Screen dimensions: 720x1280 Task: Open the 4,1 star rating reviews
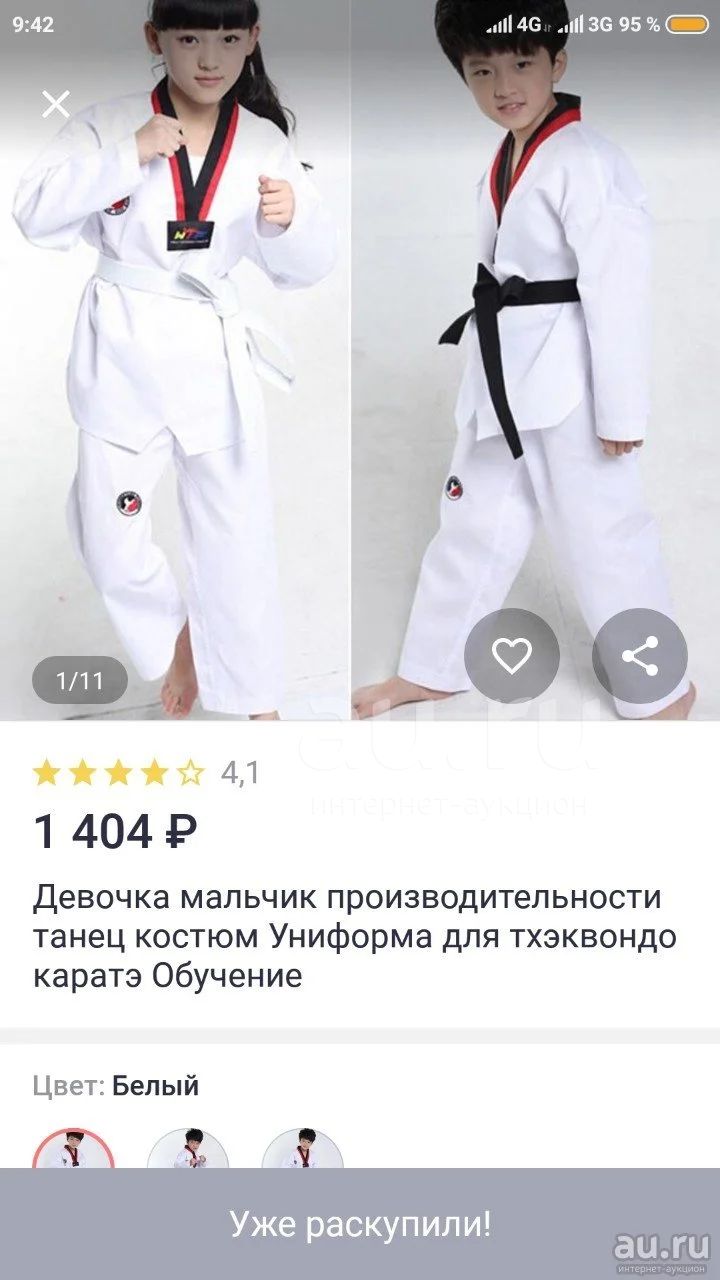[146, 772]
